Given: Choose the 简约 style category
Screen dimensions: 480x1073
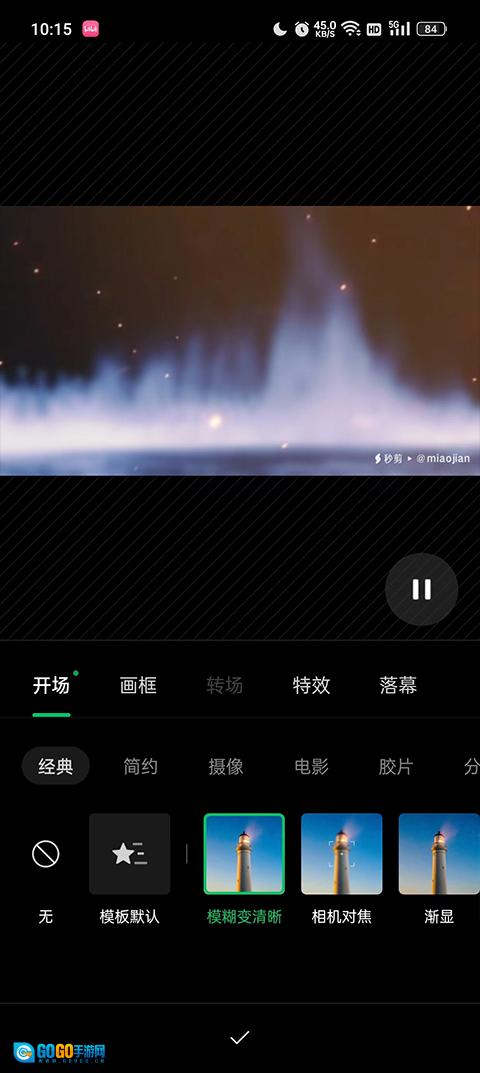Looking at the screenshot, I should (140, 766).
